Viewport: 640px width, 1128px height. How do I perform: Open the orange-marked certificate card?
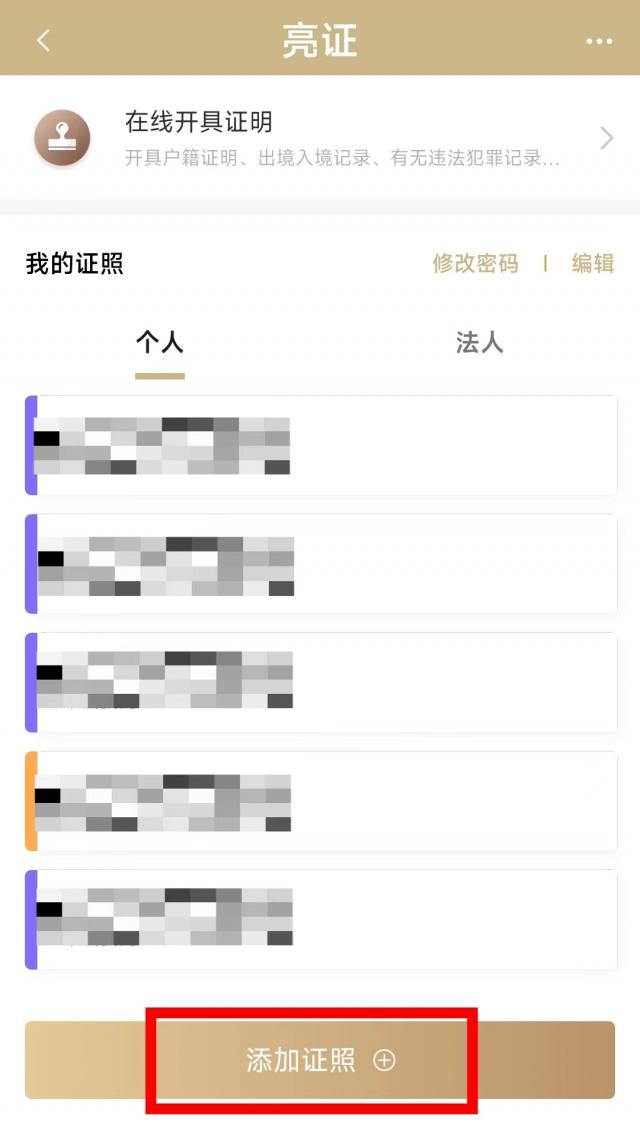pos(320,802)
